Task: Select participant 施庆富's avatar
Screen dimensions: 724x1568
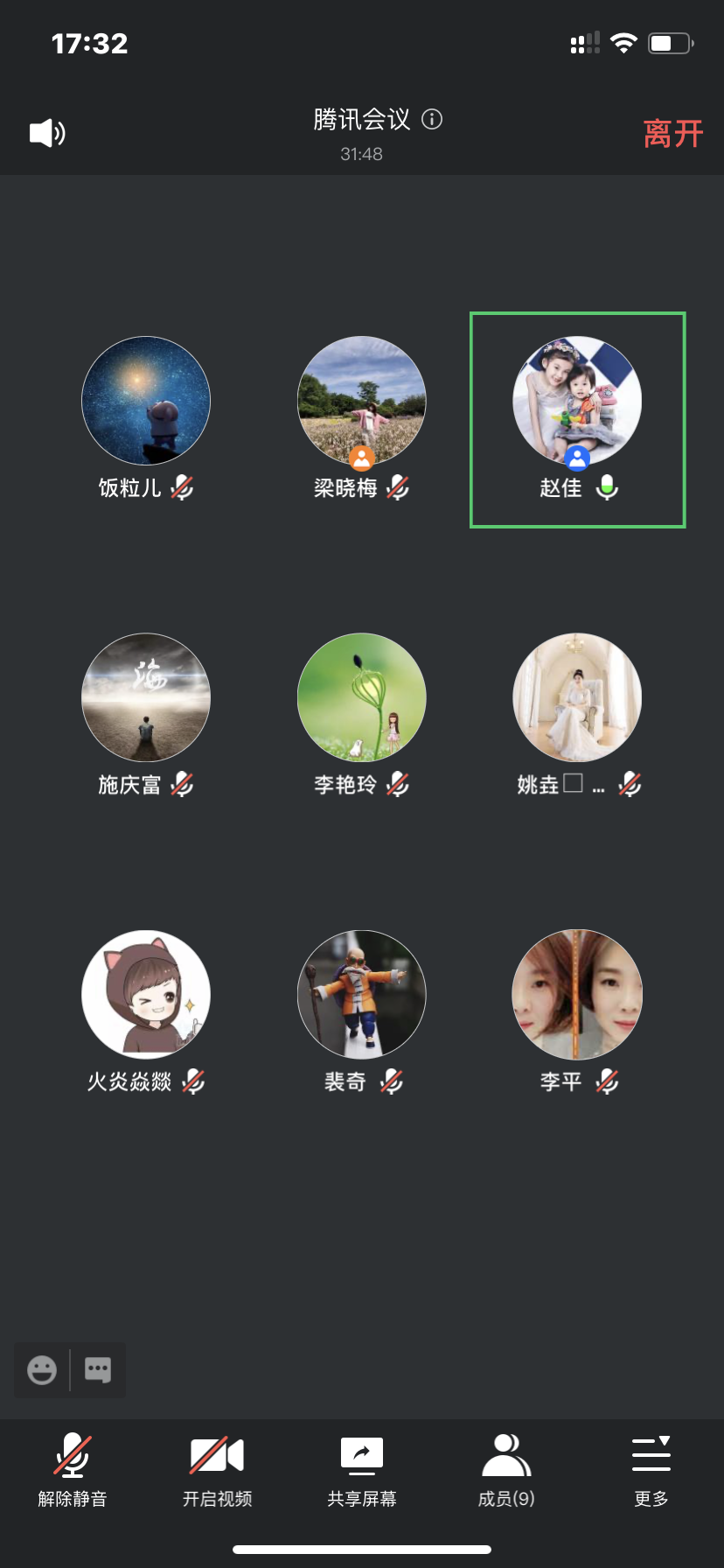Action: [146, 697]
